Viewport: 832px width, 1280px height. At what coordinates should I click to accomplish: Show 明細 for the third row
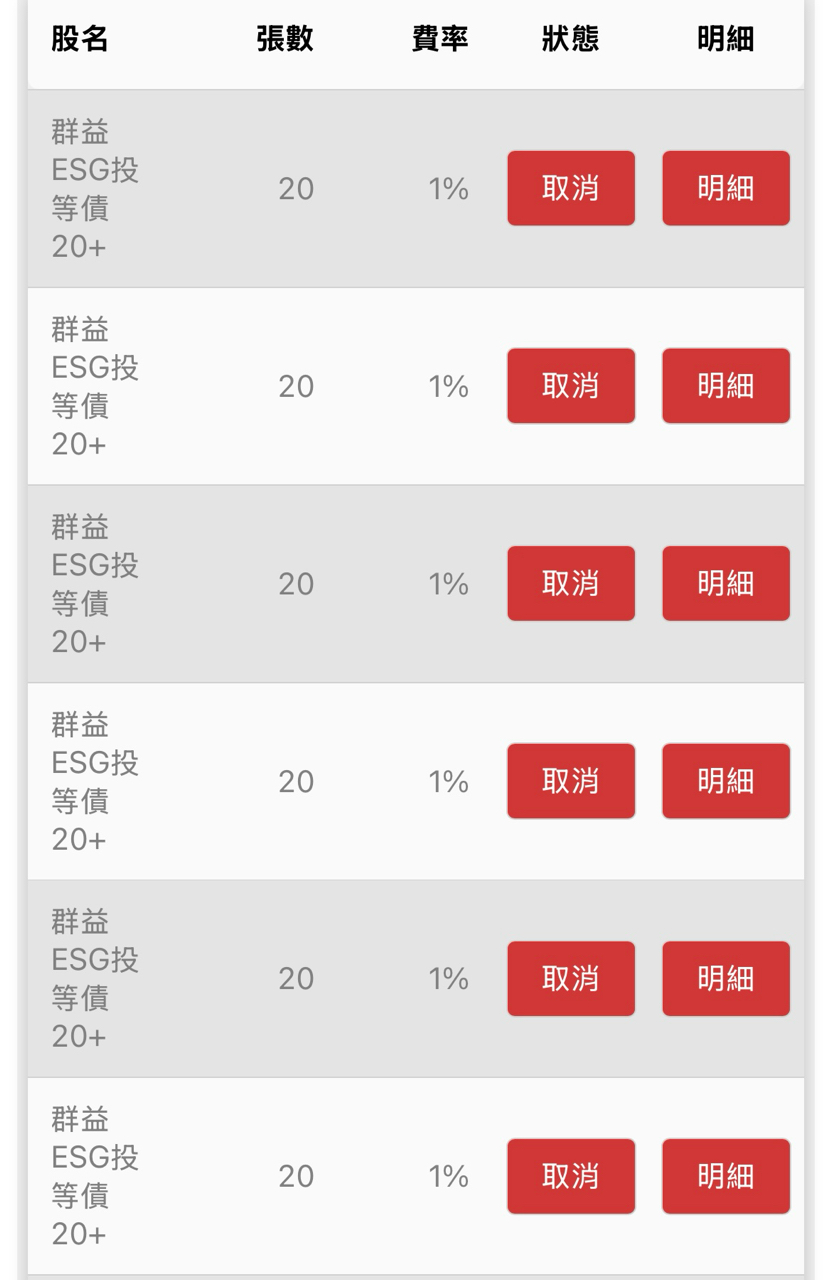726,583
